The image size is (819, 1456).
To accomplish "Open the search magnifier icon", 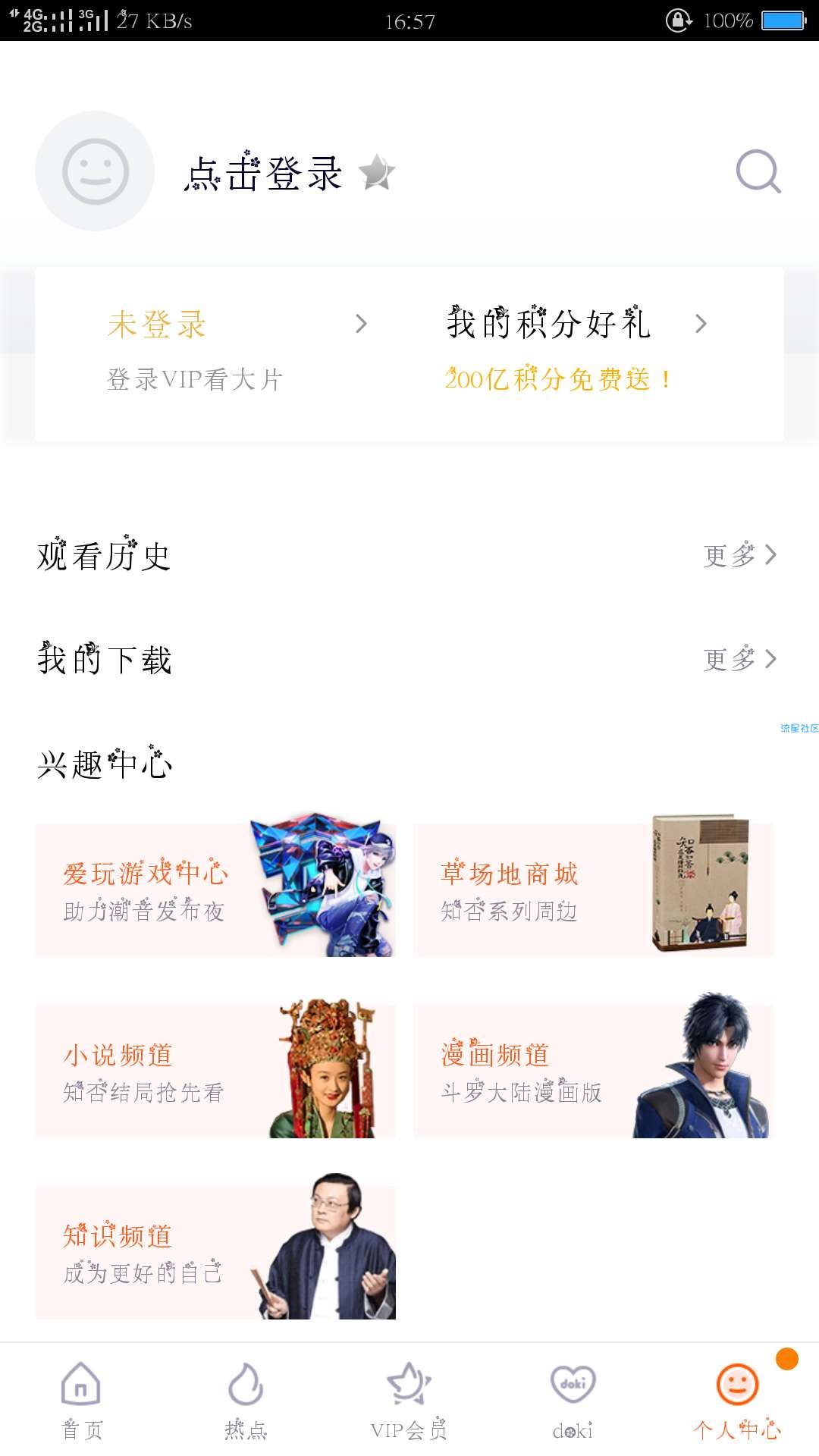I will tap(758, 172).
